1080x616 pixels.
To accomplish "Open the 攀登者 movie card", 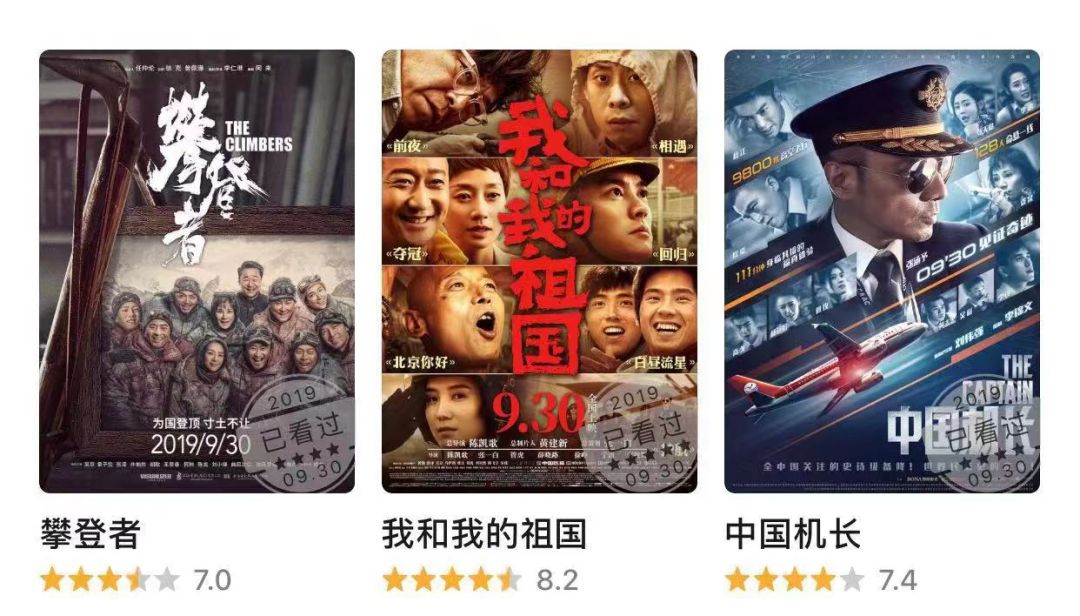I will coord(197,272).
